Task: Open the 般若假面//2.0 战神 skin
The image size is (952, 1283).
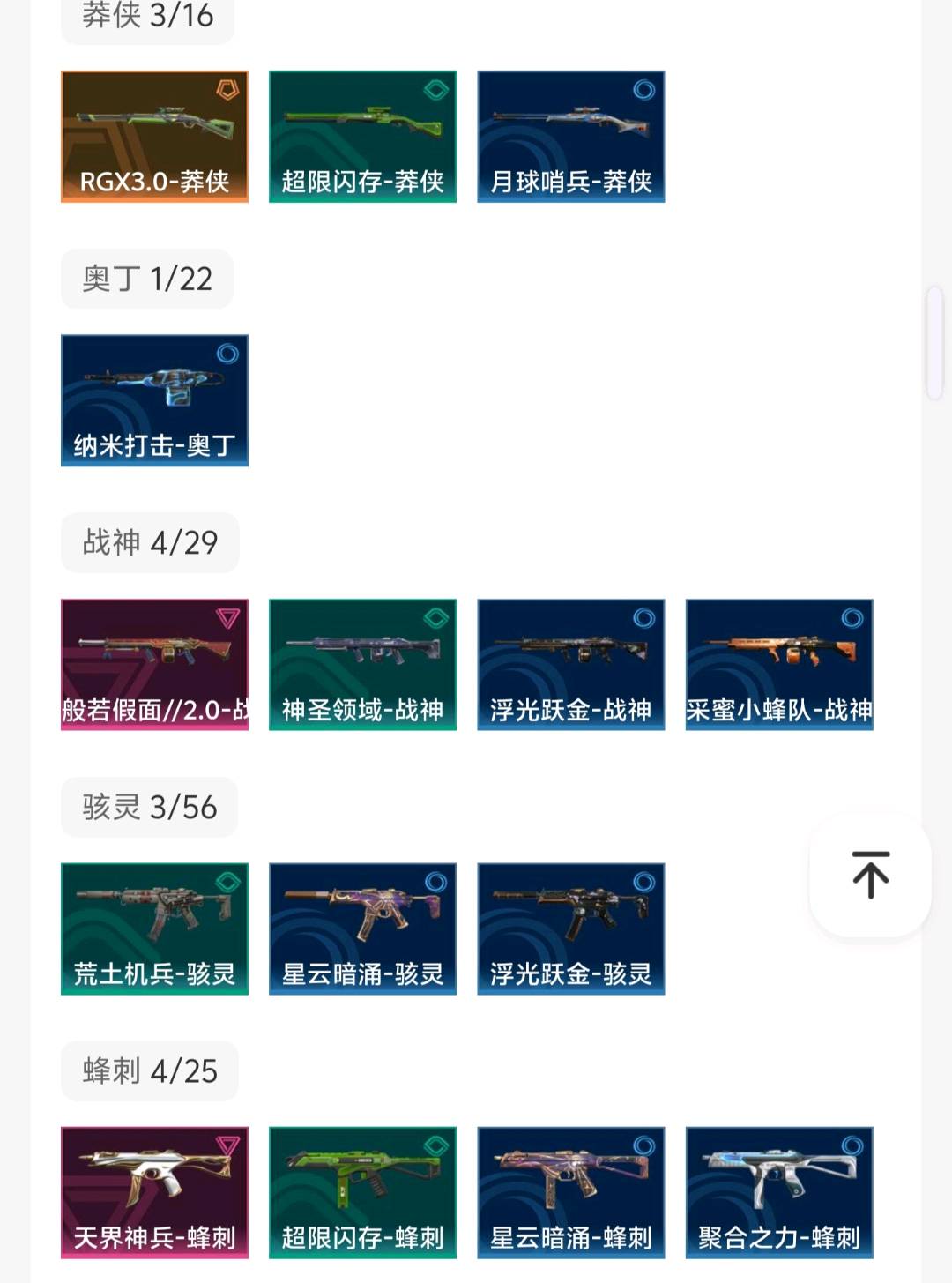Action: [x=154, y=665]
